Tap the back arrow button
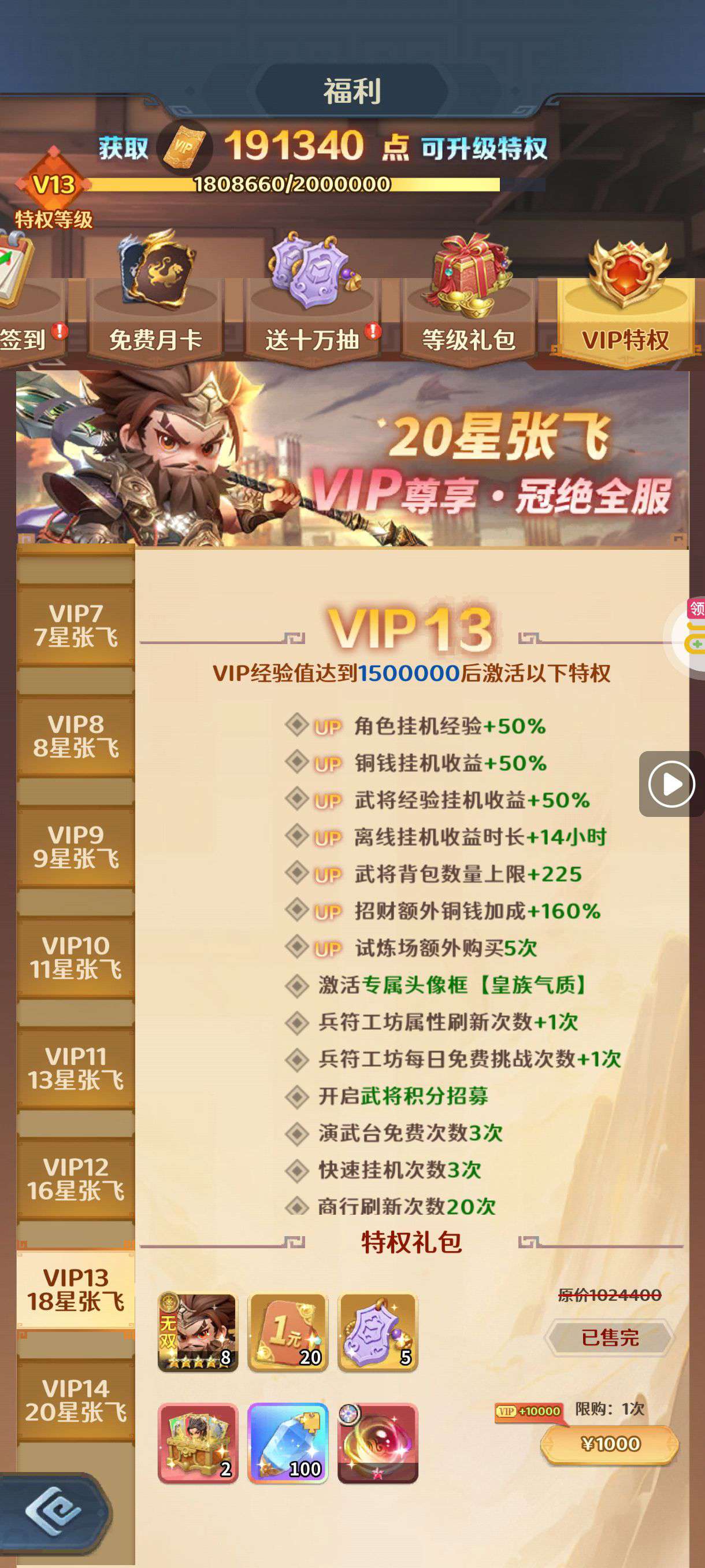The image size is (705, 1568). [54, 1512]
